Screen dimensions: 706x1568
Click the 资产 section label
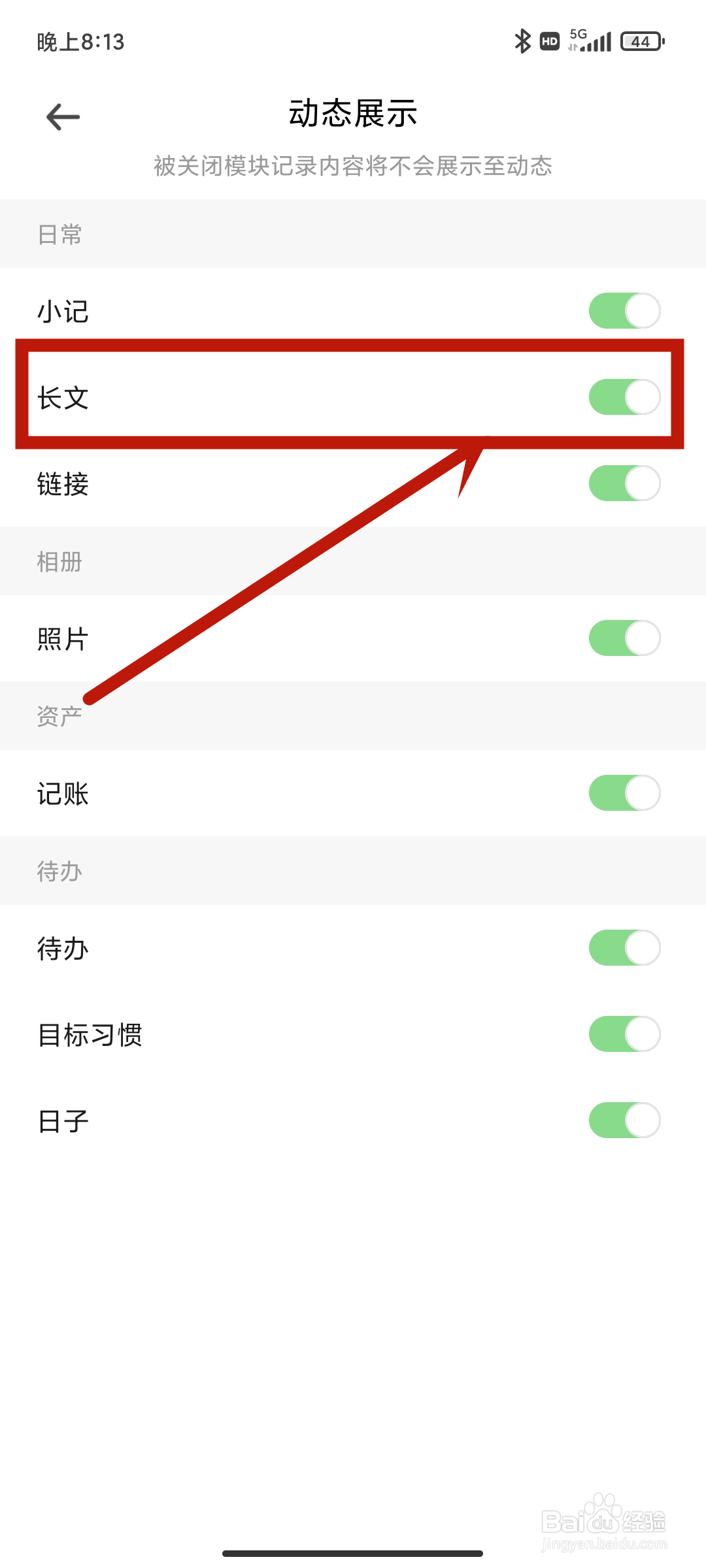[59, 715]
